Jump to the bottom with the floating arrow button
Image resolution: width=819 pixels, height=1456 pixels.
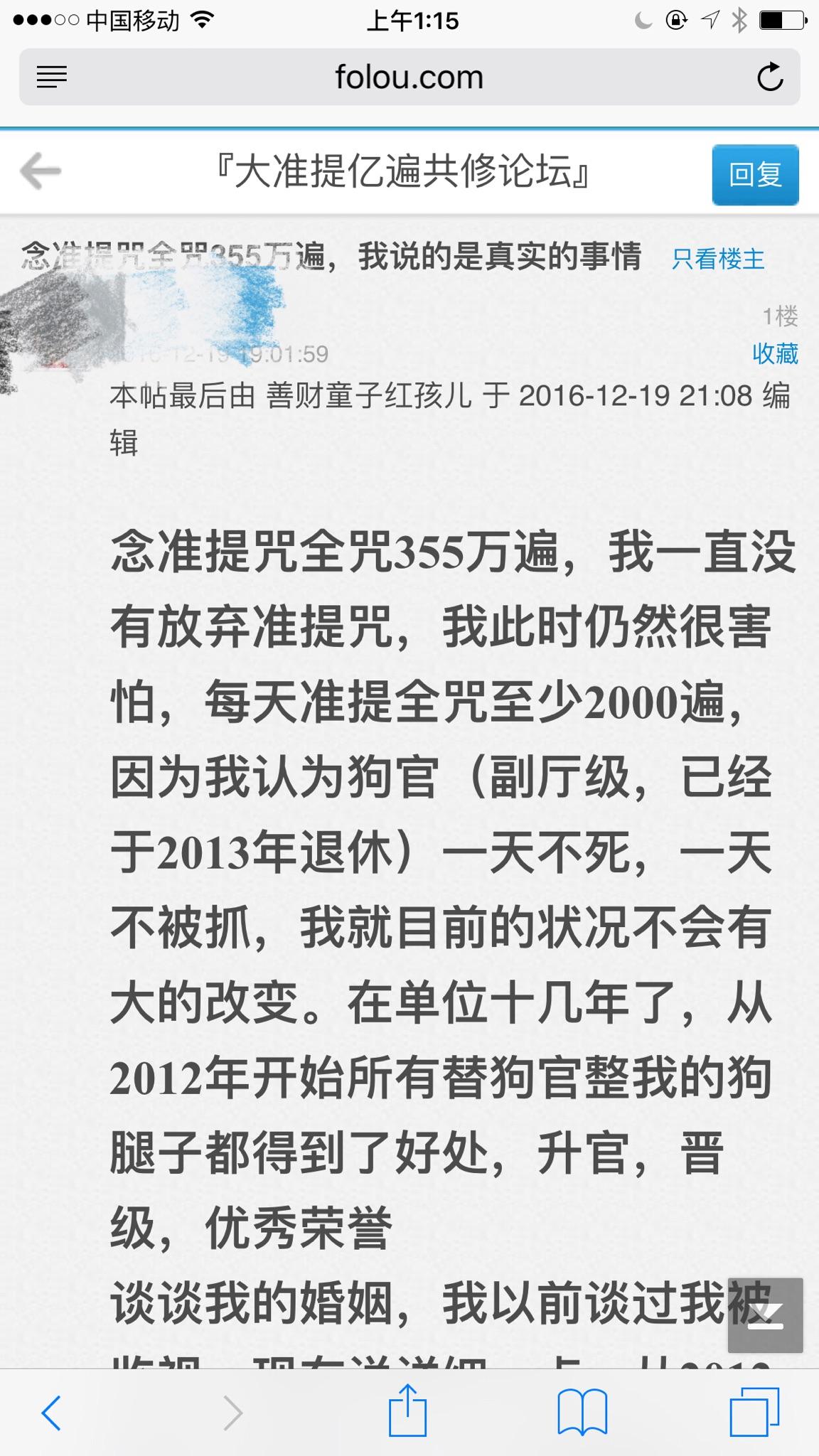[x=765, y=1315]
